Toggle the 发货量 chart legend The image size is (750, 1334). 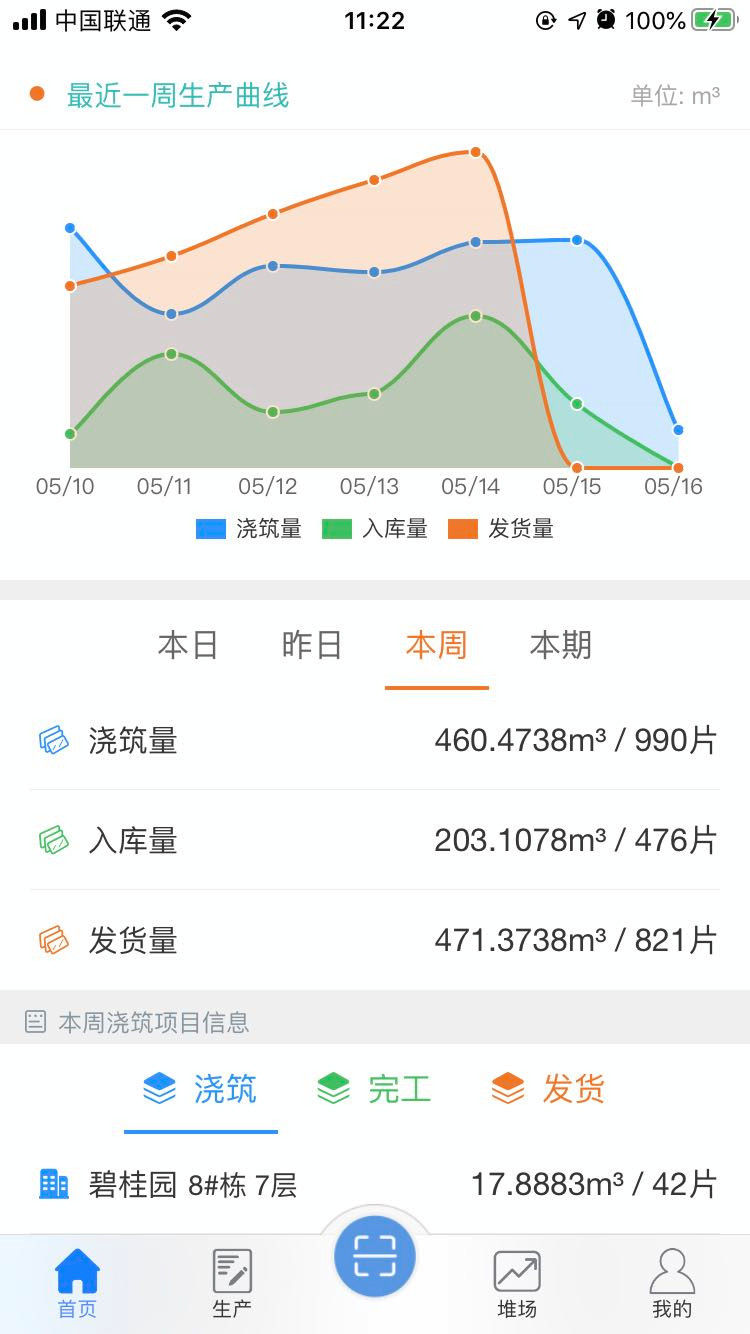point(501,529)
